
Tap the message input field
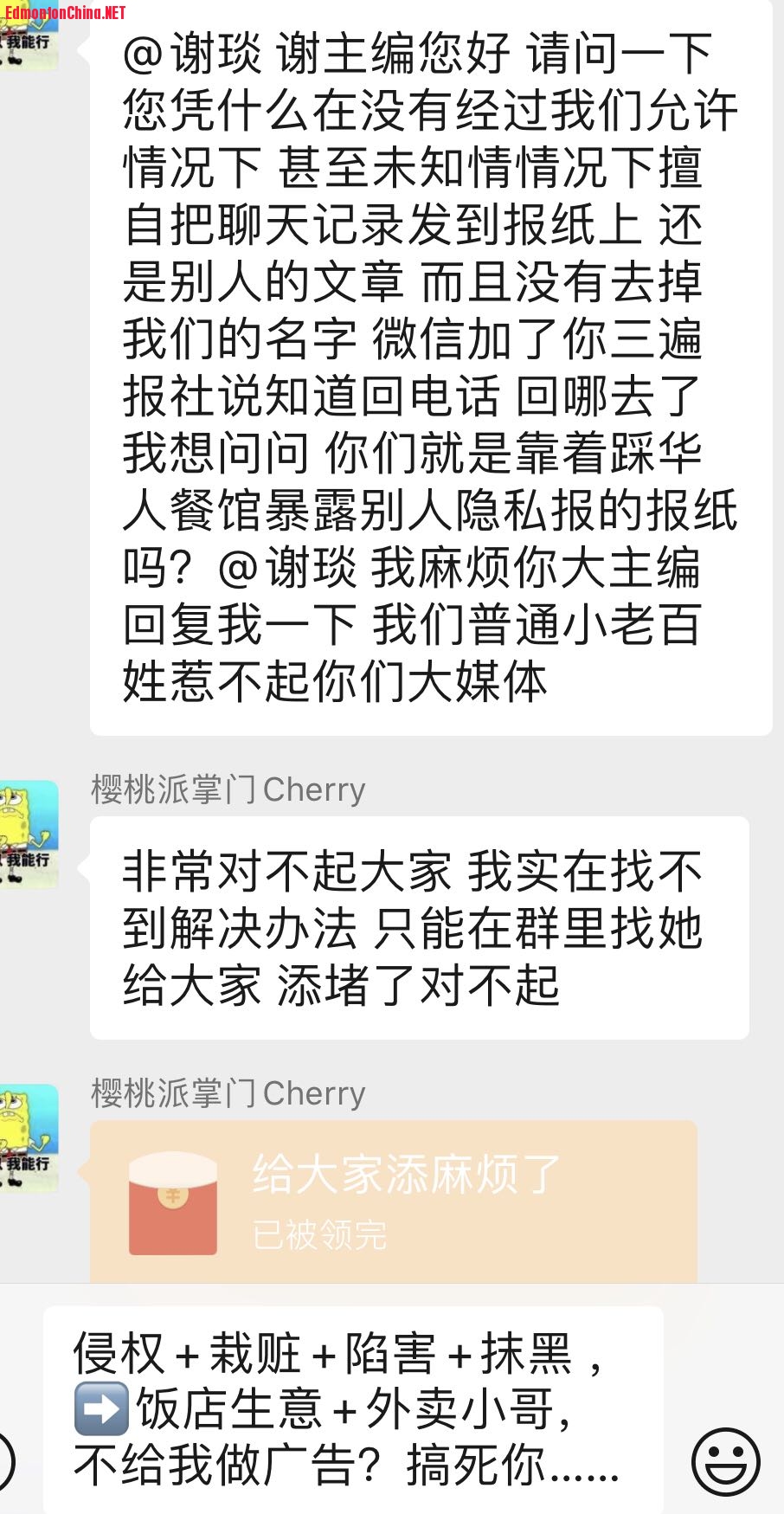(353, 1409)
